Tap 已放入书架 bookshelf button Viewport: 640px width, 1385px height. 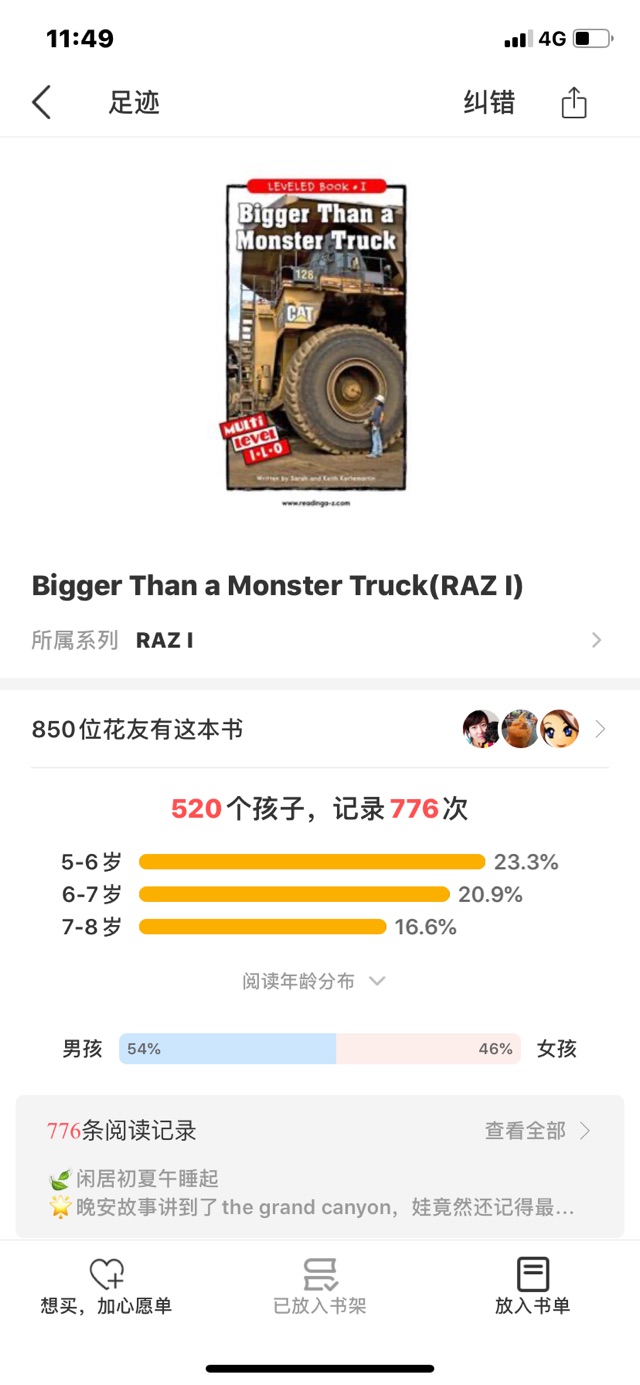coord(320,1287)
